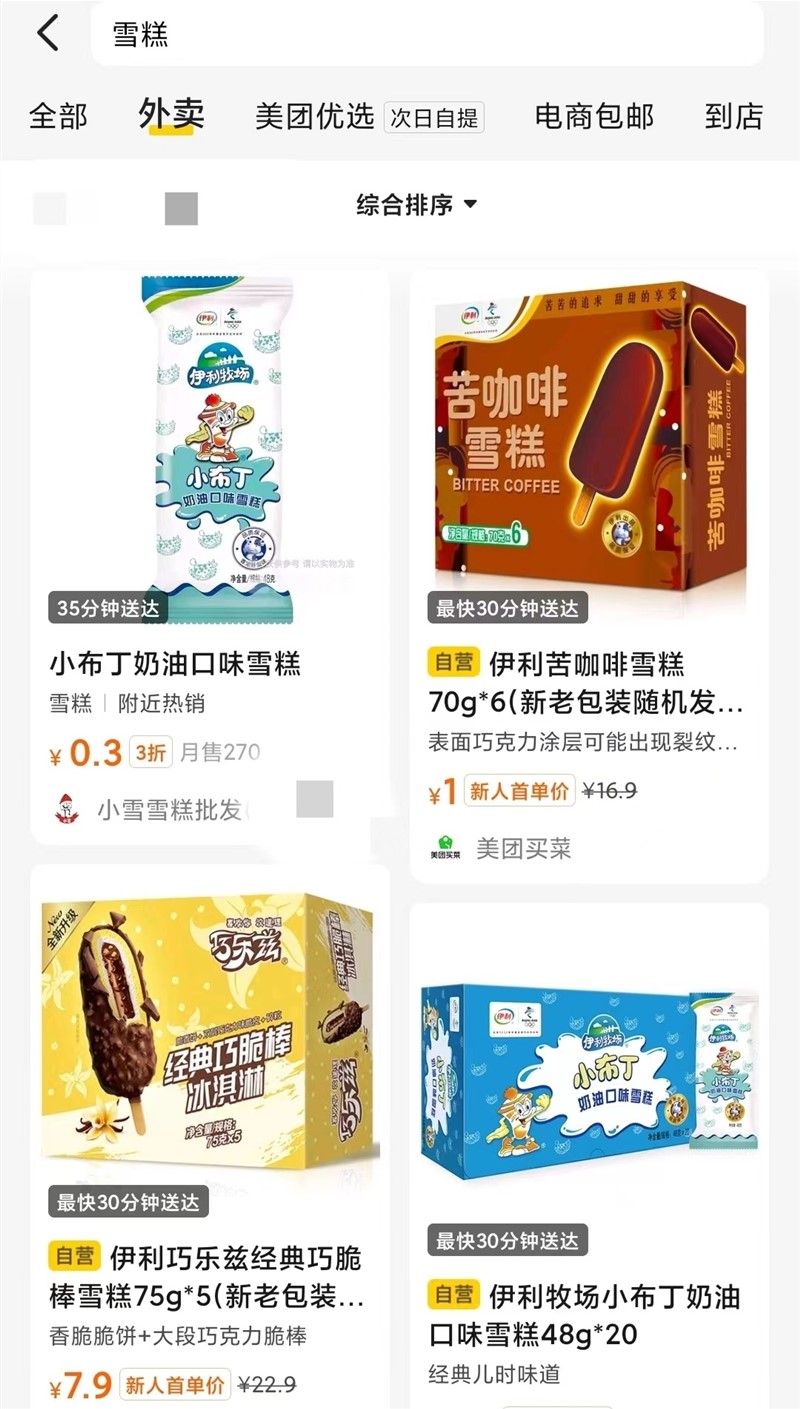
Task: Open the 到店 tab
Action: (734, 116)
